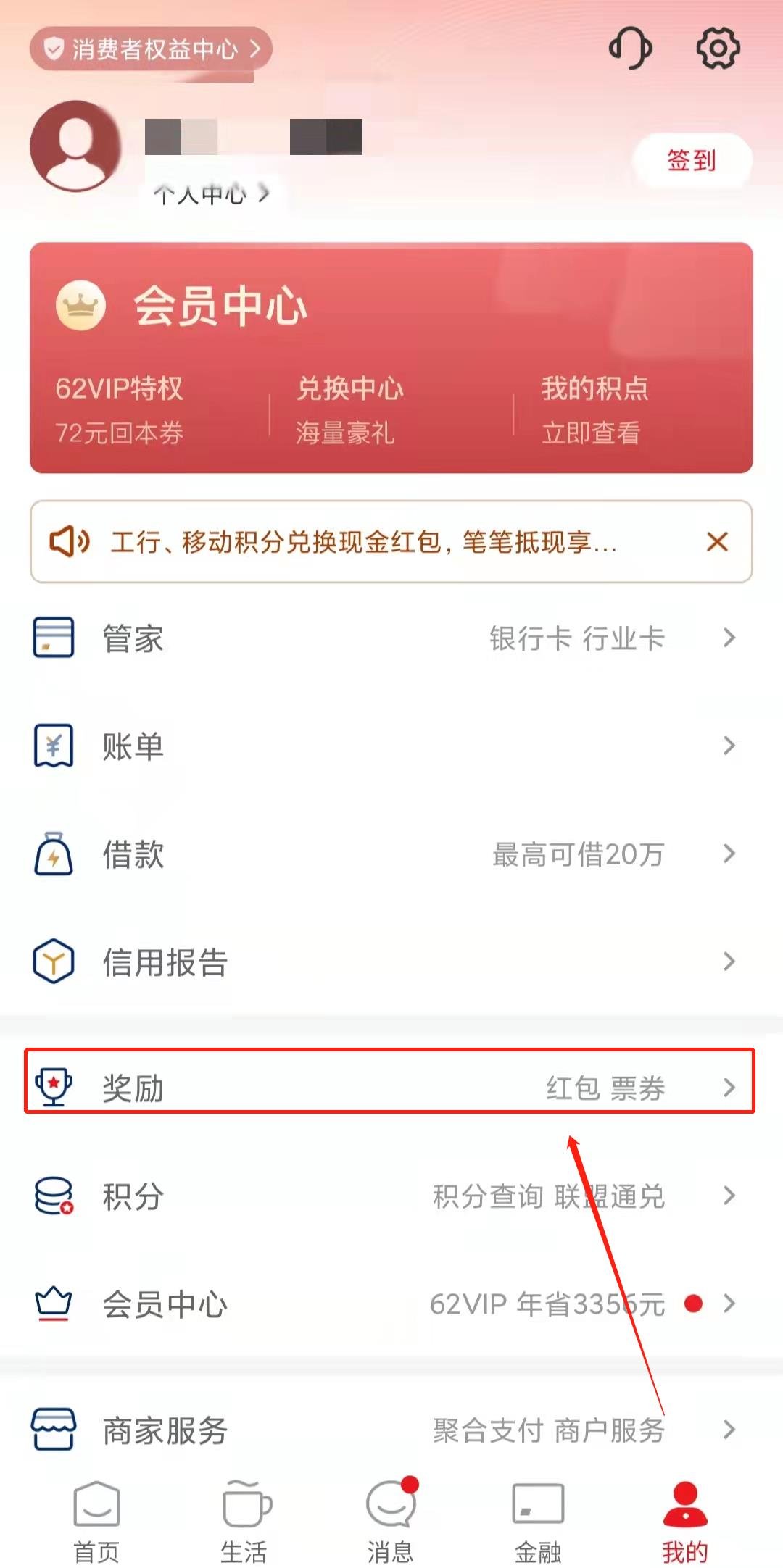Open 62VIP特权 in member card
783x1568 pixels.
pyautogui.click(x=120, y=408)
